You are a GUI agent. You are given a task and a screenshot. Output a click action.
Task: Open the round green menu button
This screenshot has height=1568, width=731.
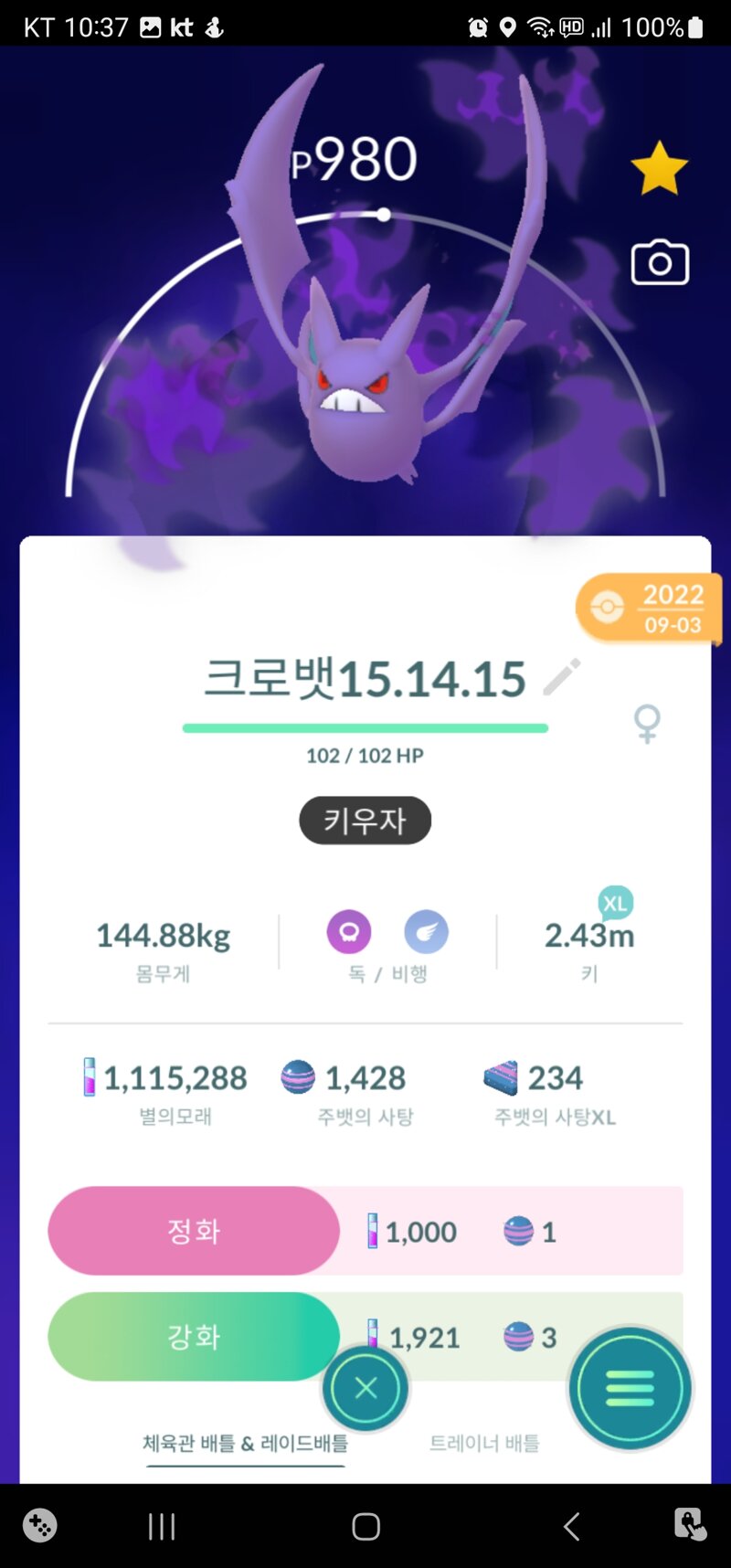tap(630, 1388)
